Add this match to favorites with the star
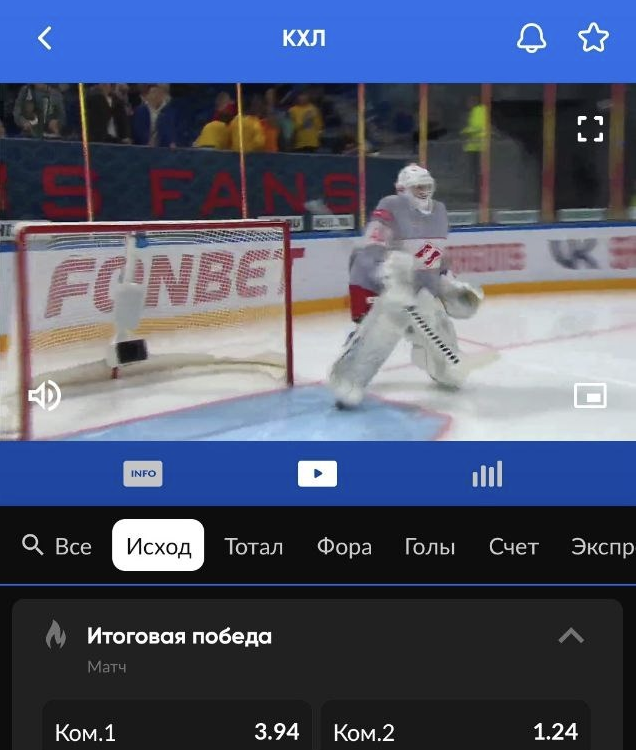Image resolution: width=636 pixels, height=750 pixels. (x=593, y=38)
